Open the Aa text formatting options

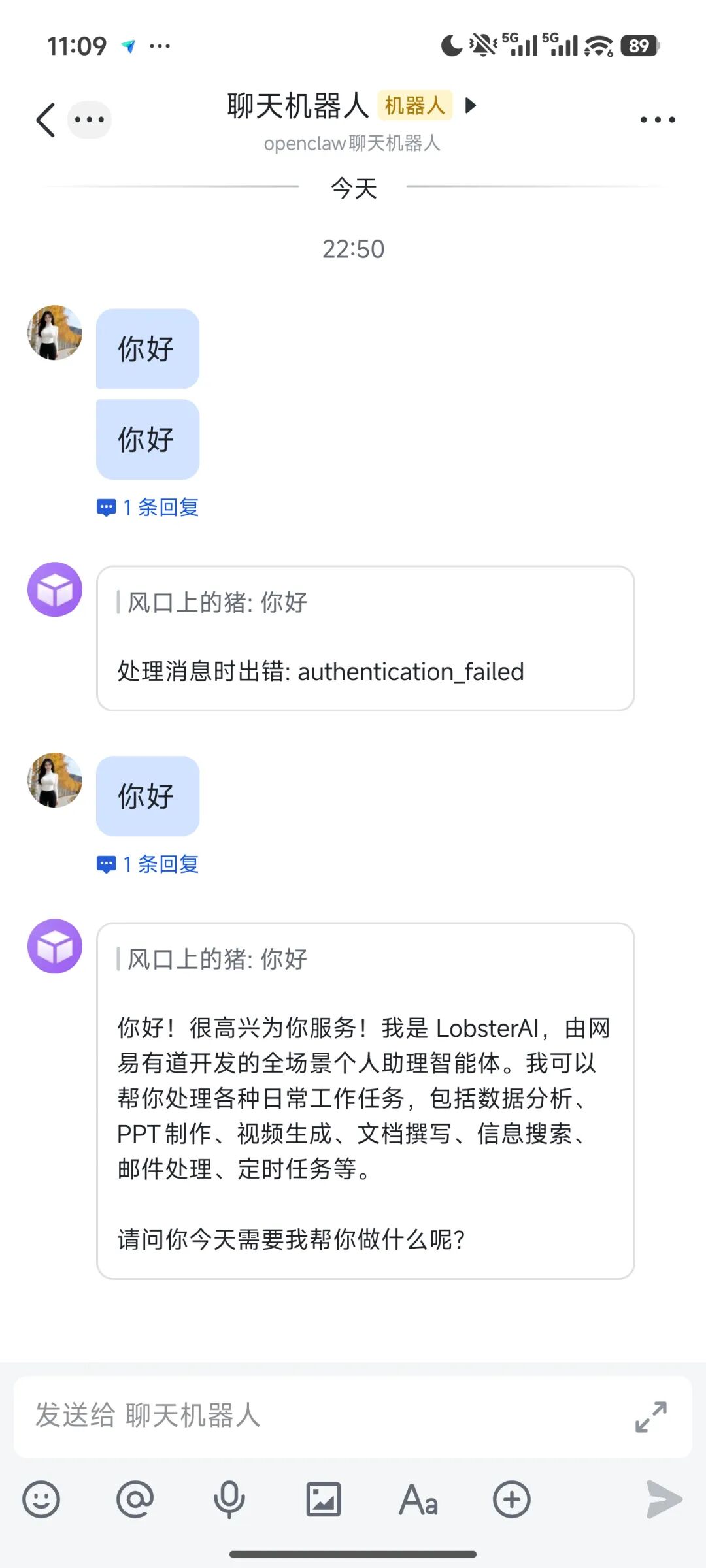coord(418,1499)
